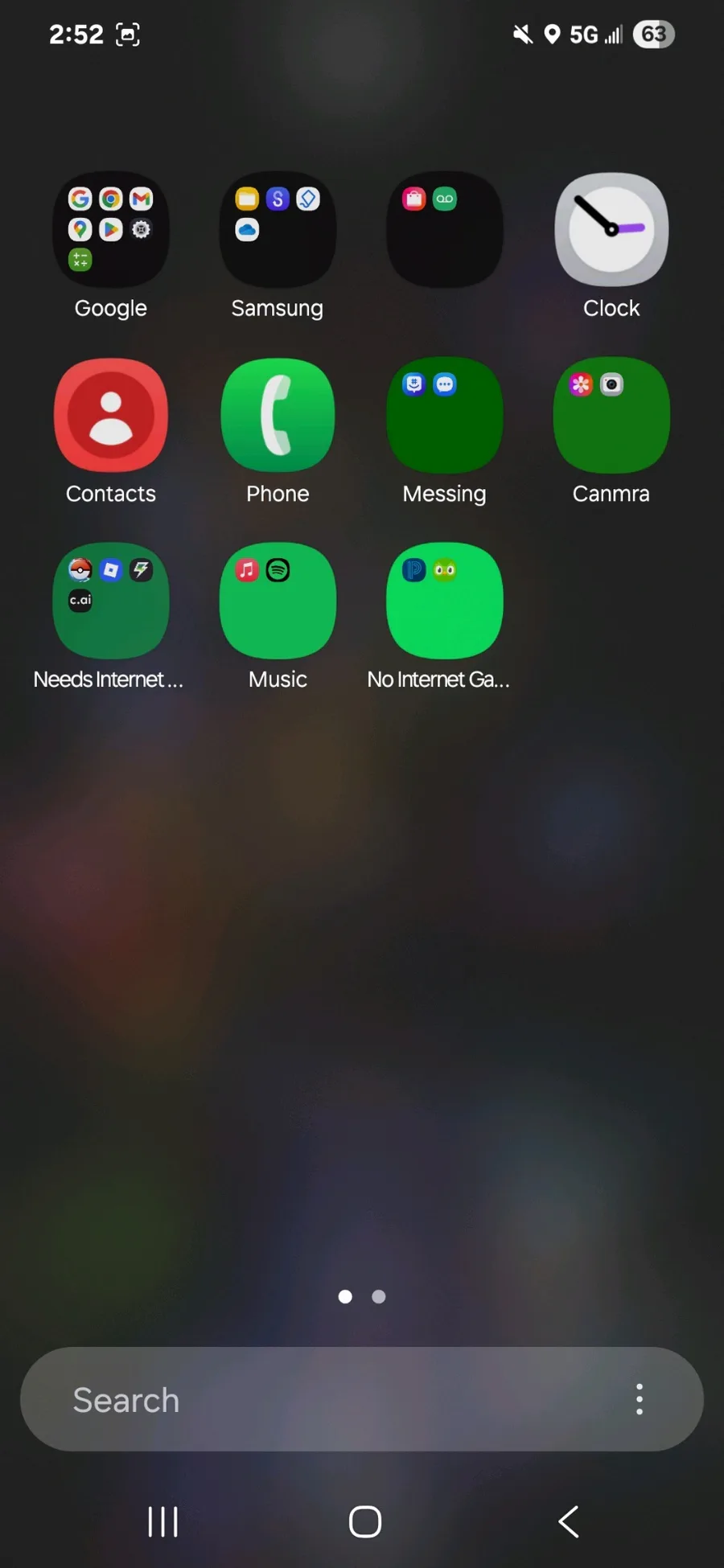Screen dimensions: 724x1568
Task: Open the Samsung folder
Action: click(278, 230)
